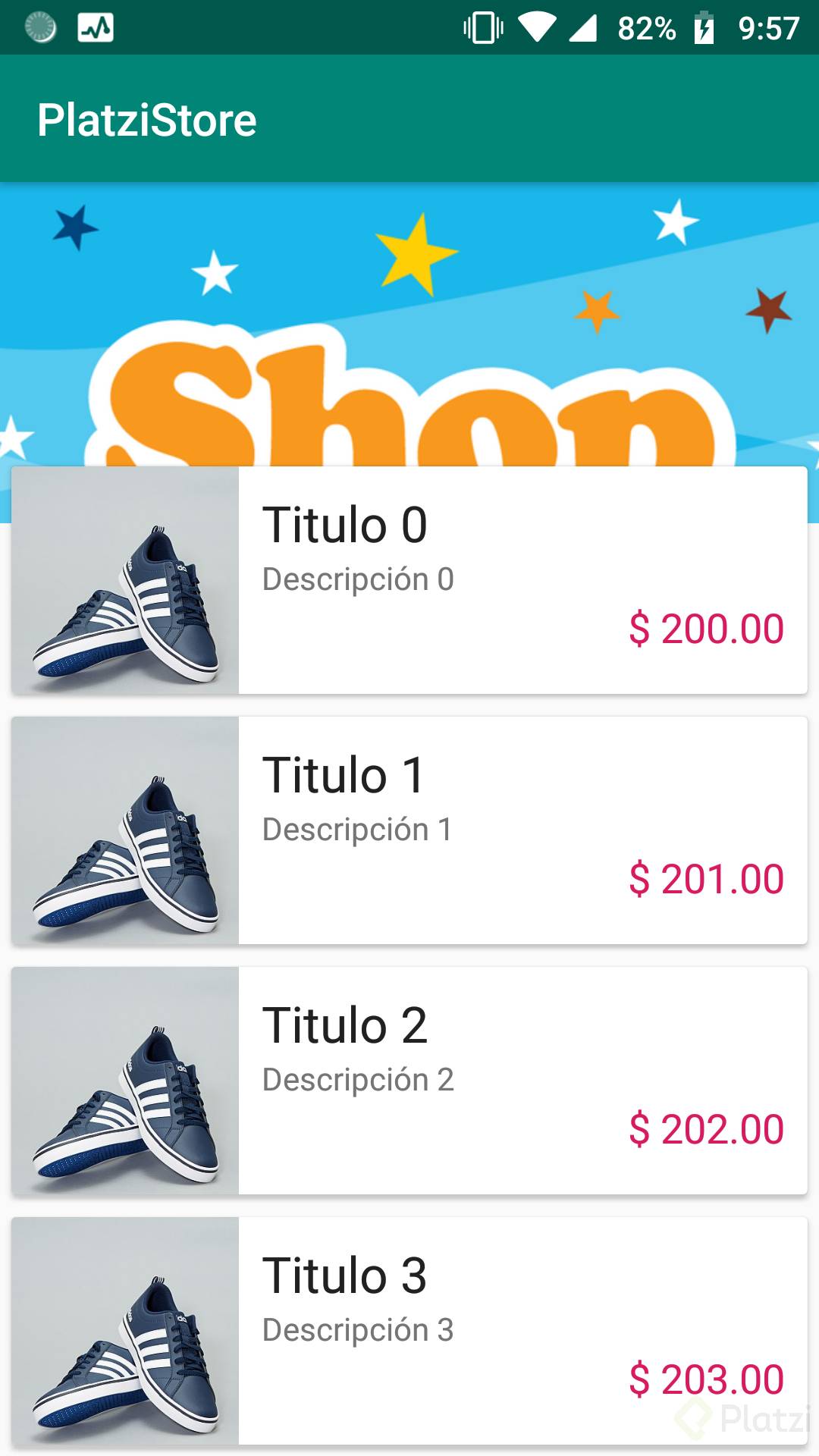Select the Descripción 3 text
Screen dimensions: 819x1456
click(357, 1329)
